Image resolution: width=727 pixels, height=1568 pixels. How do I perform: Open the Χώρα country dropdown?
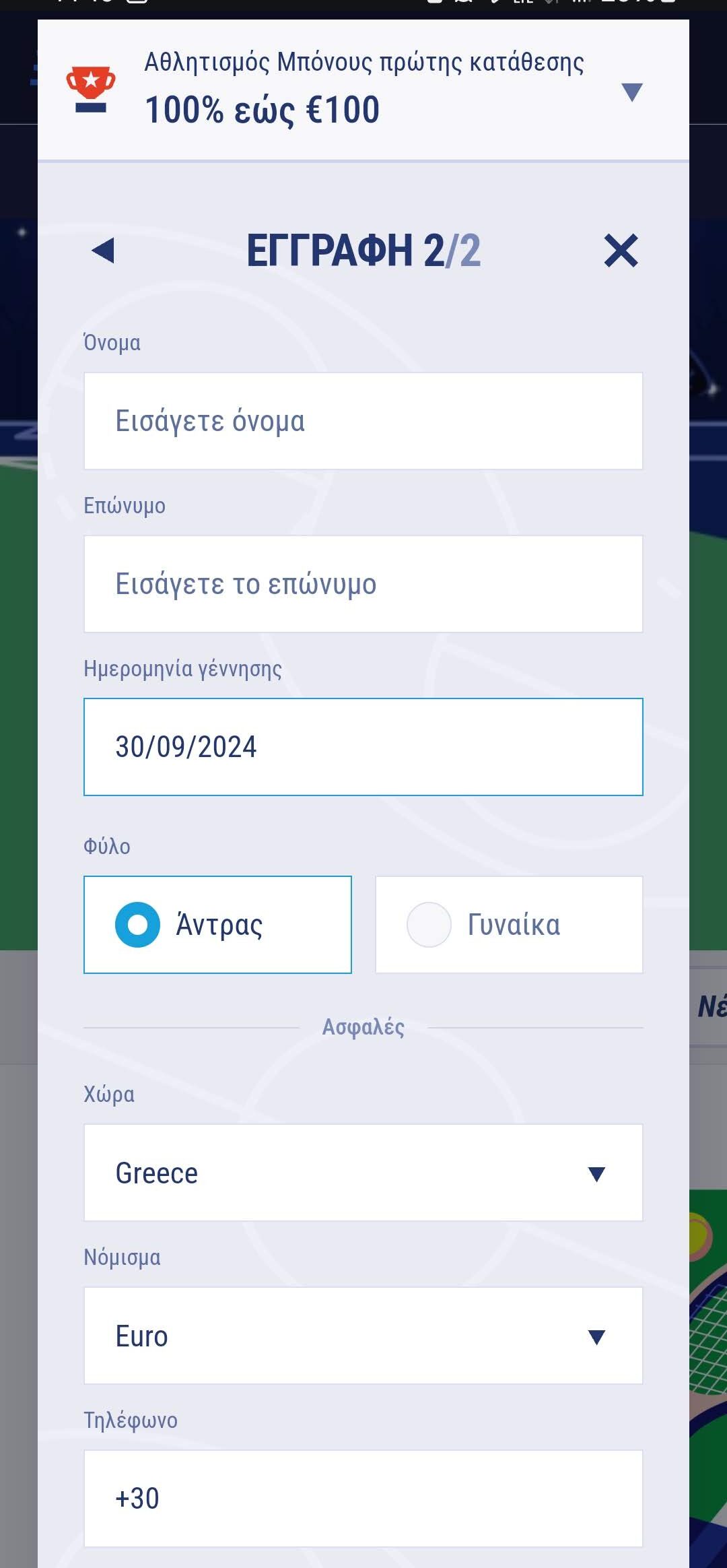click(363, 1173)
